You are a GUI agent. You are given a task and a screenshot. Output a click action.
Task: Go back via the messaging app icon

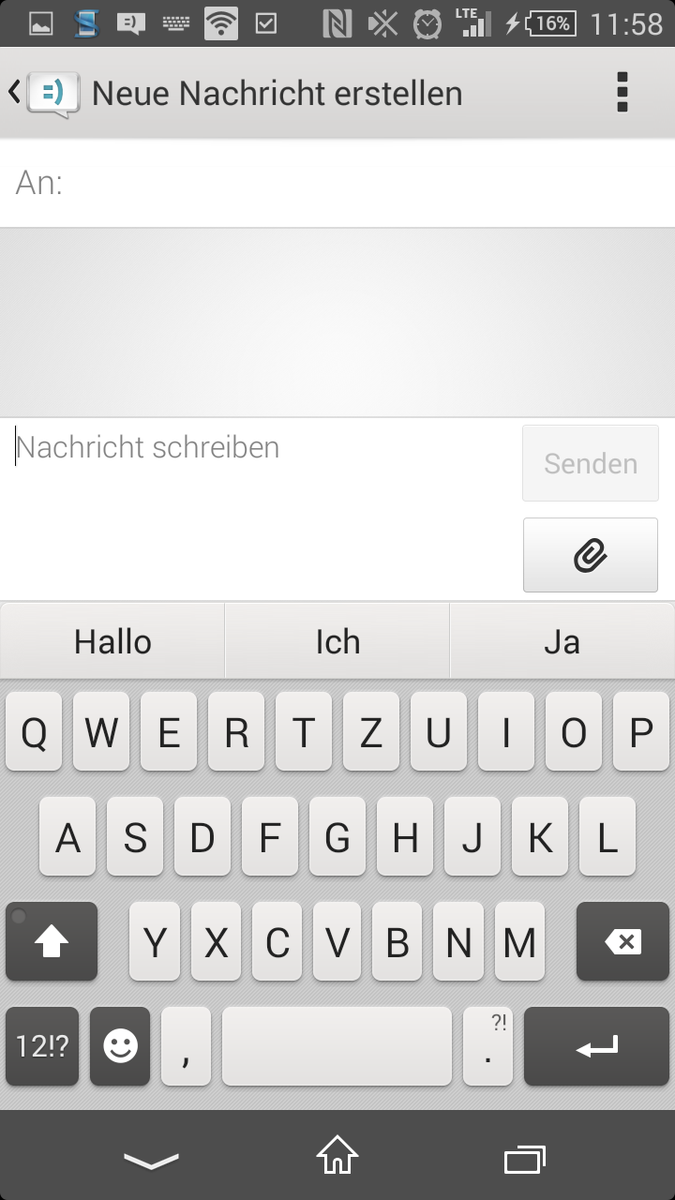click(x=44, y=94)
